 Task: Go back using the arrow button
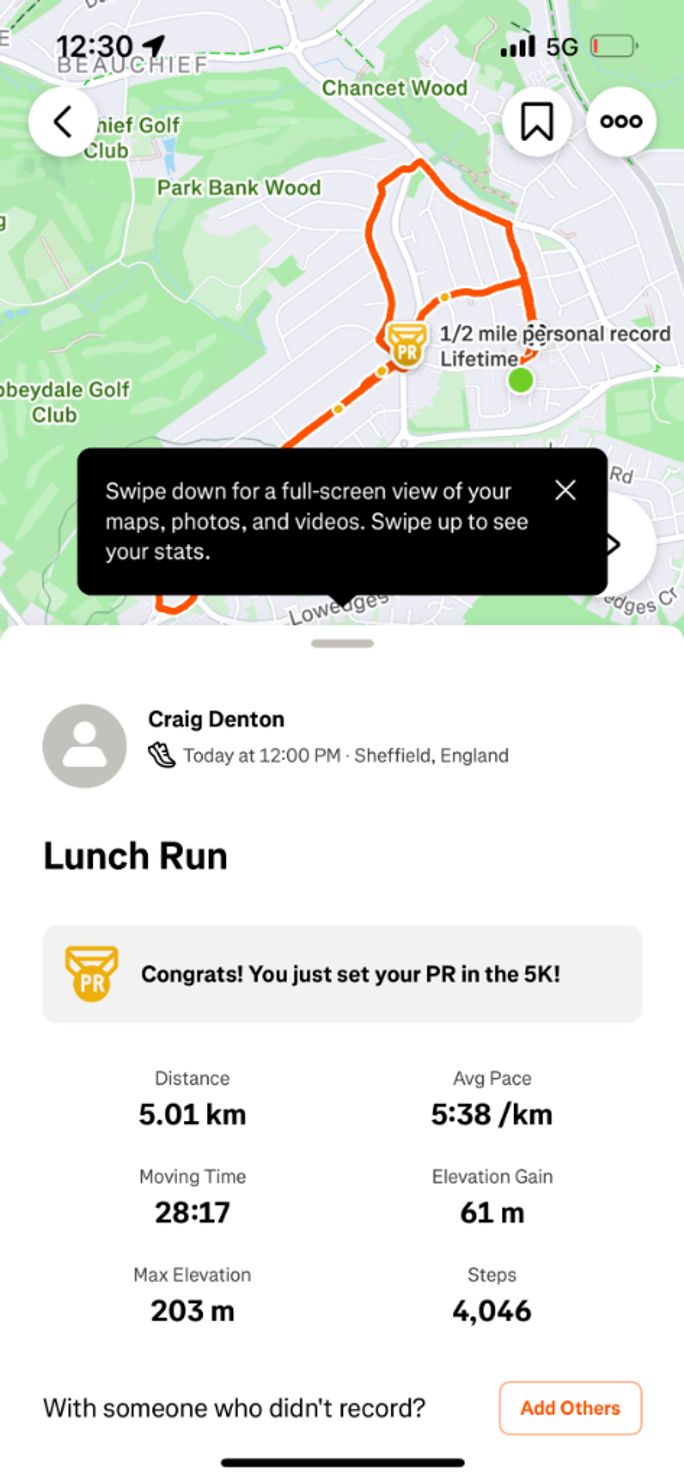coord(63,122)
